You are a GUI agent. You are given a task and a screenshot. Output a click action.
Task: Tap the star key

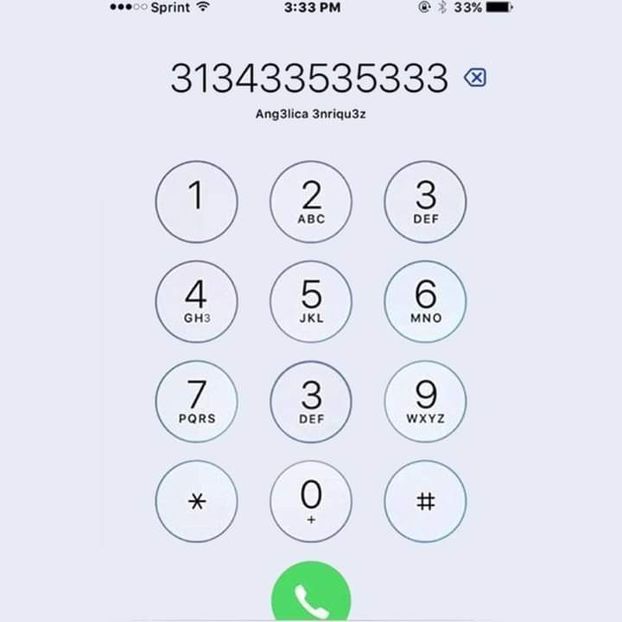click(x=197, y=501)
